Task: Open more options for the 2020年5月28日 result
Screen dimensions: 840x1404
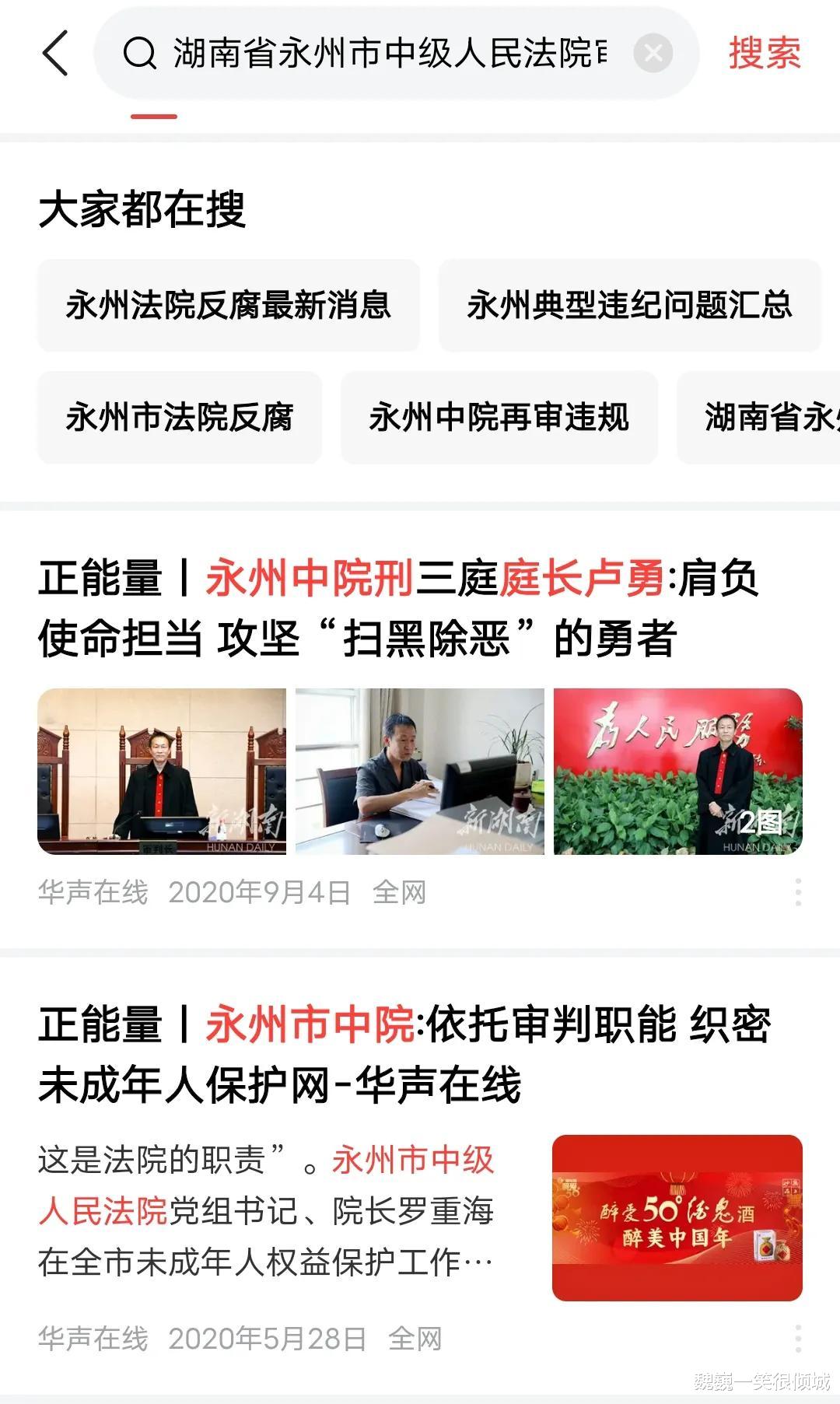Action: point(798,1339)
